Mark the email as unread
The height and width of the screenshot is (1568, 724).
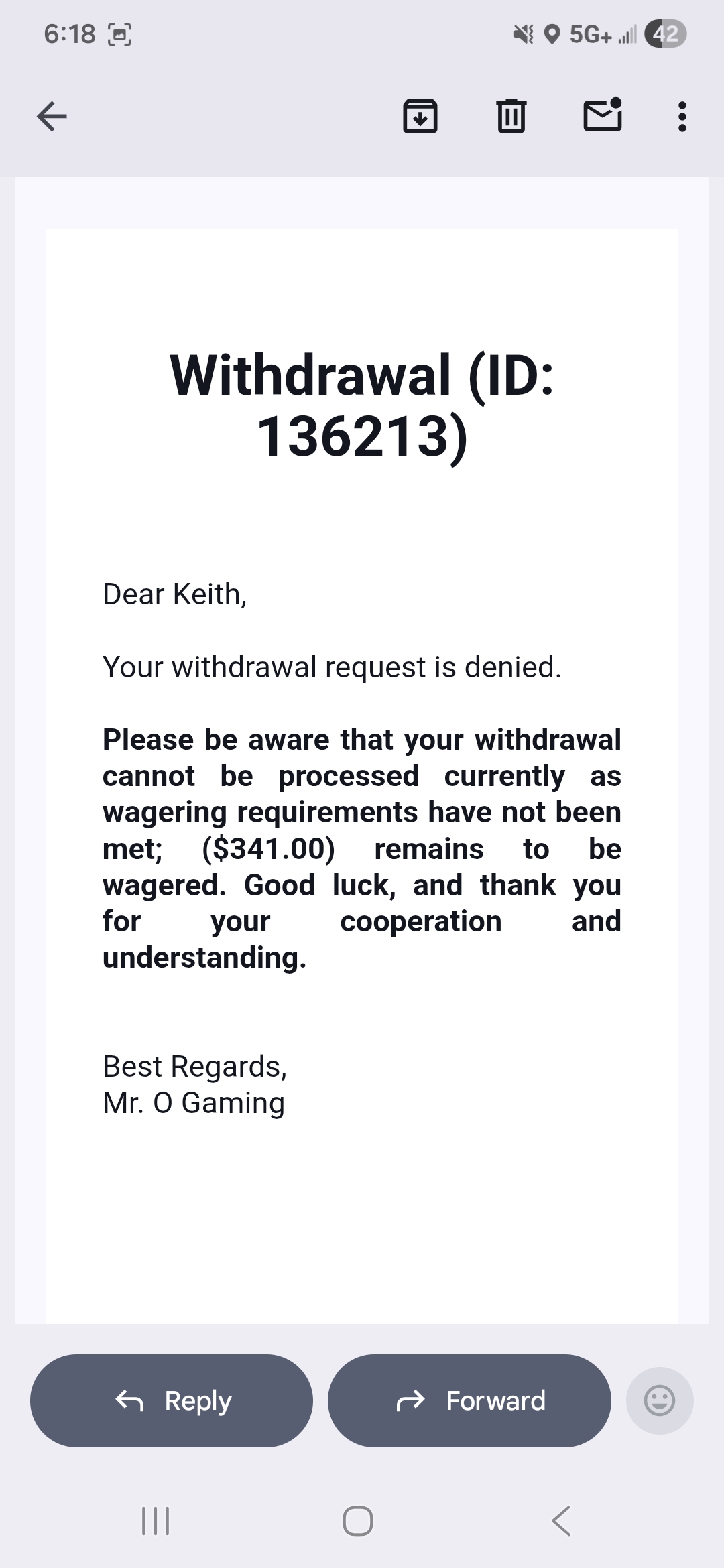coord(602,115)
